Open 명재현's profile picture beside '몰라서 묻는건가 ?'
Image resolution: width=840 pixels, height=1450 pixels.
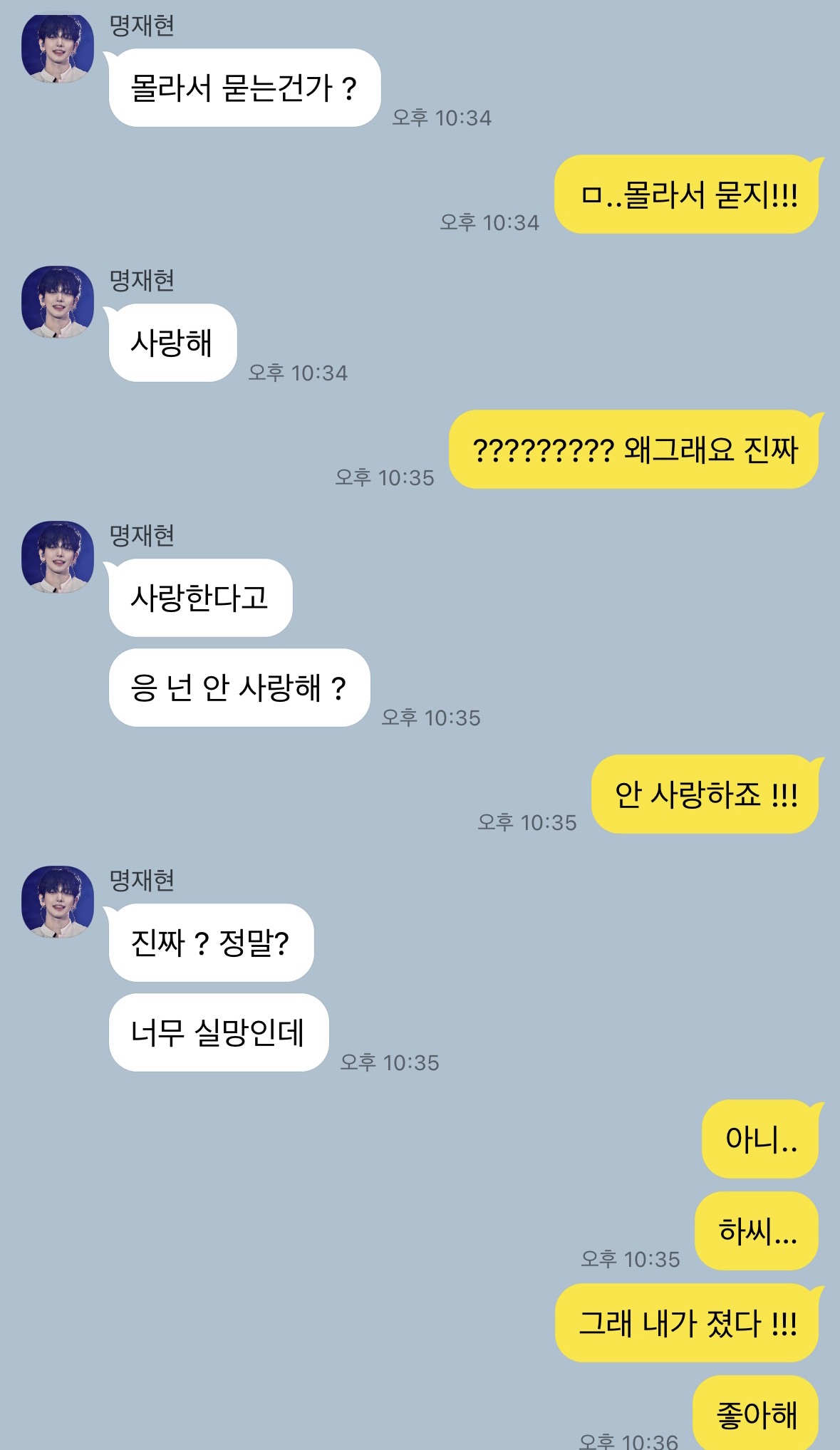[58, 48]
